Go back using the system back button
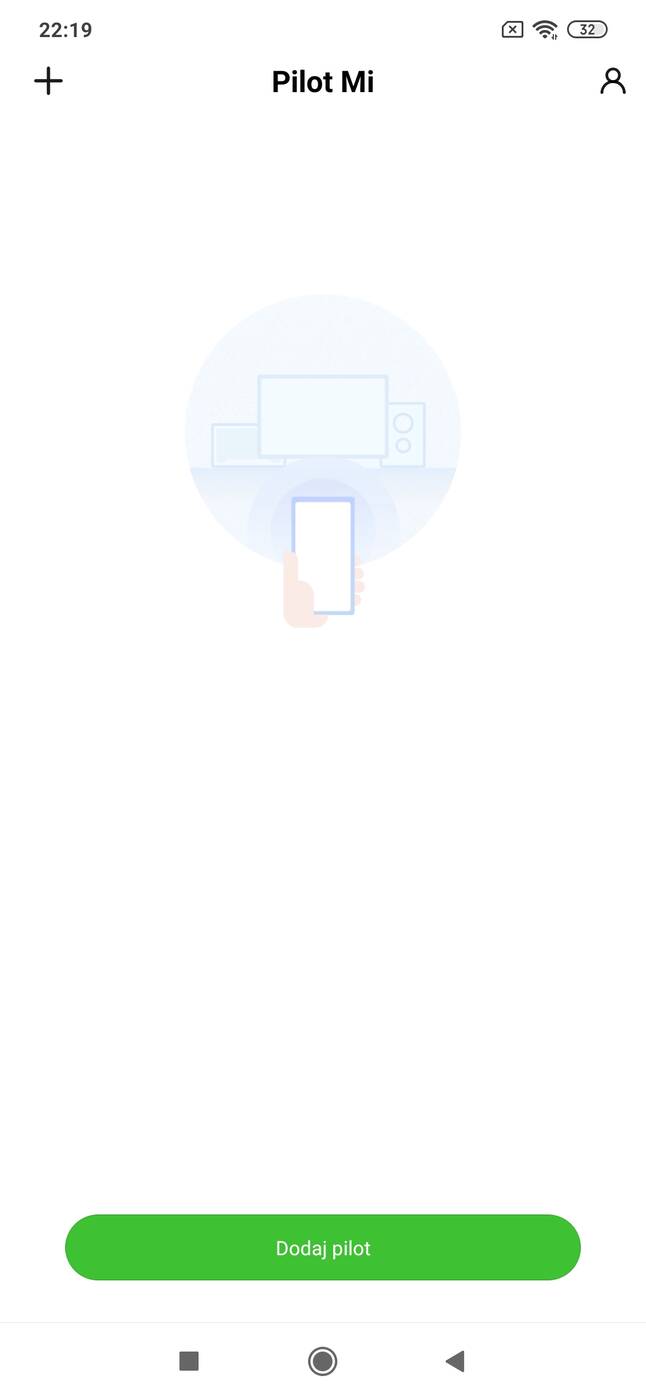The image size is (646, 1400). coord(455,1360)
